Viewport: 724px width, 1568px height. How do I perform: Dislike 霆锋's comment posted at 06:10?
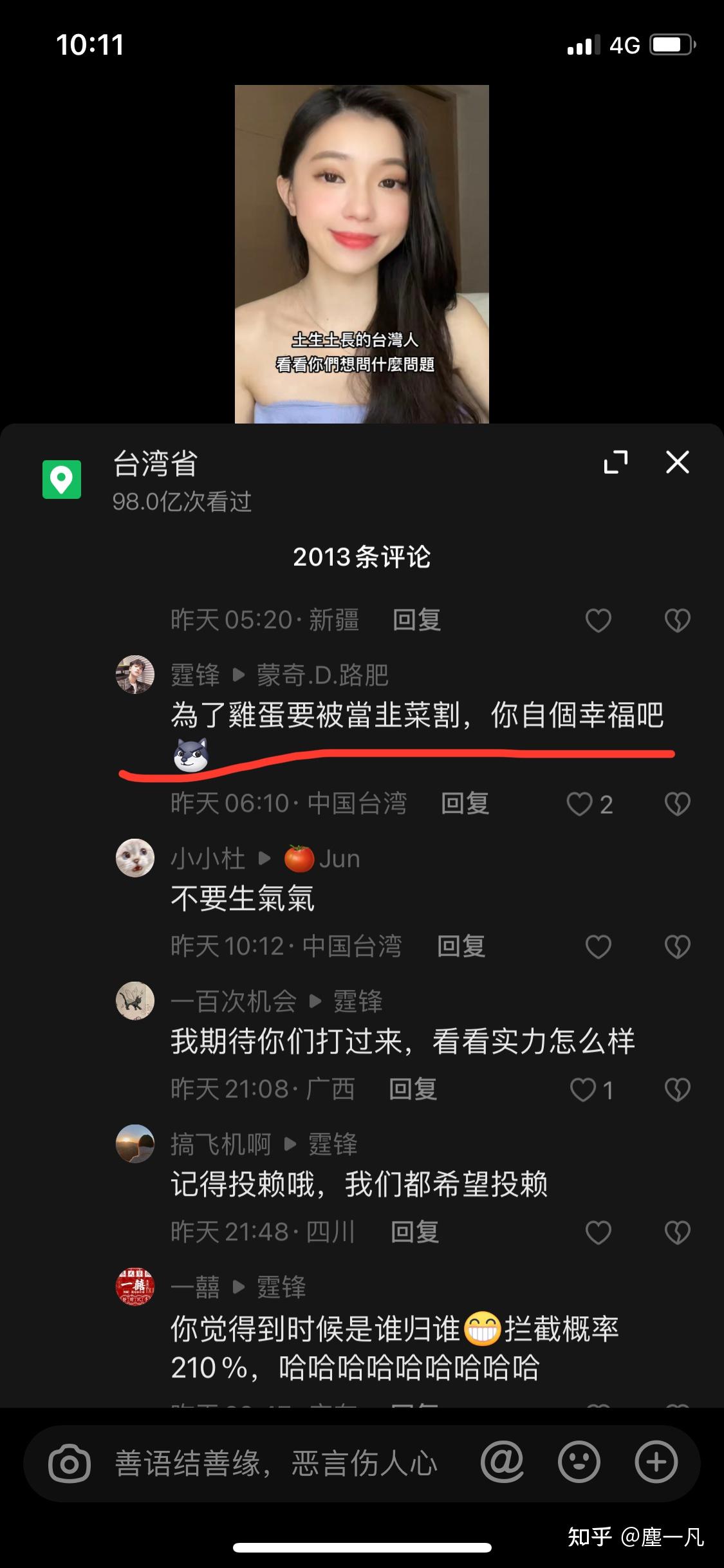coord(677,804)
